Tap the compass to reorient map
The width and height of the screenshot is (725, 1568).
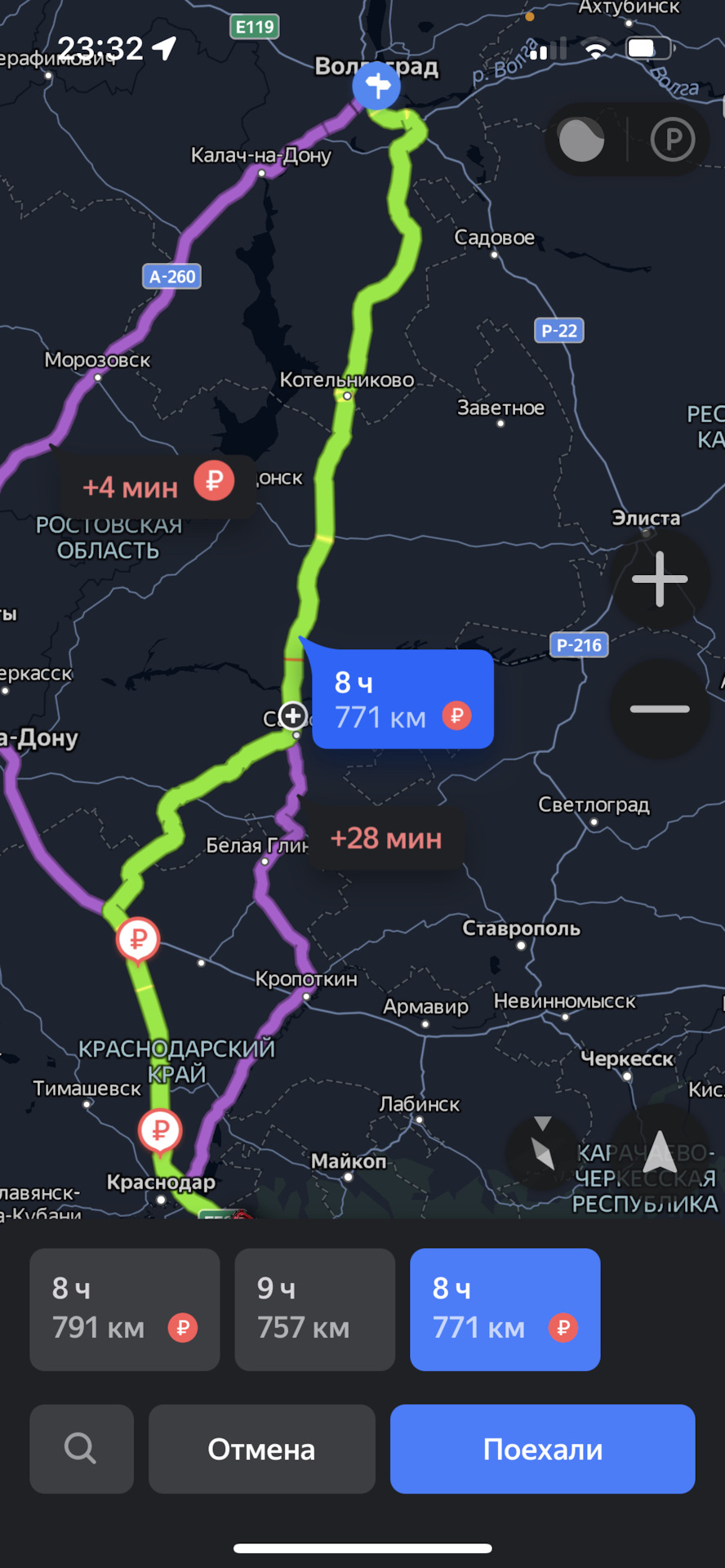542,1151
